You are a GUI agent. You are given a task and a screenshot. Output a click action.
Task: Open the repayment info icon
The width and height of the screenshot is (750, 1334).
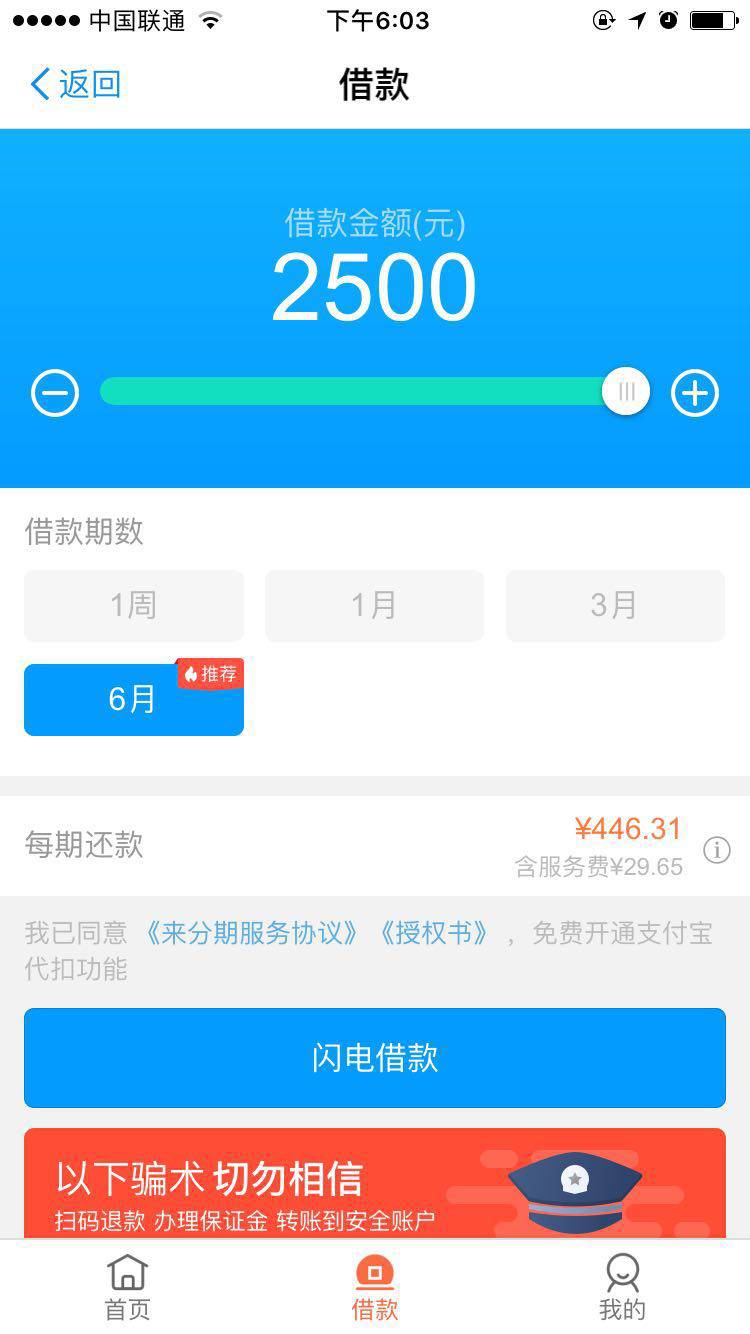716,850
